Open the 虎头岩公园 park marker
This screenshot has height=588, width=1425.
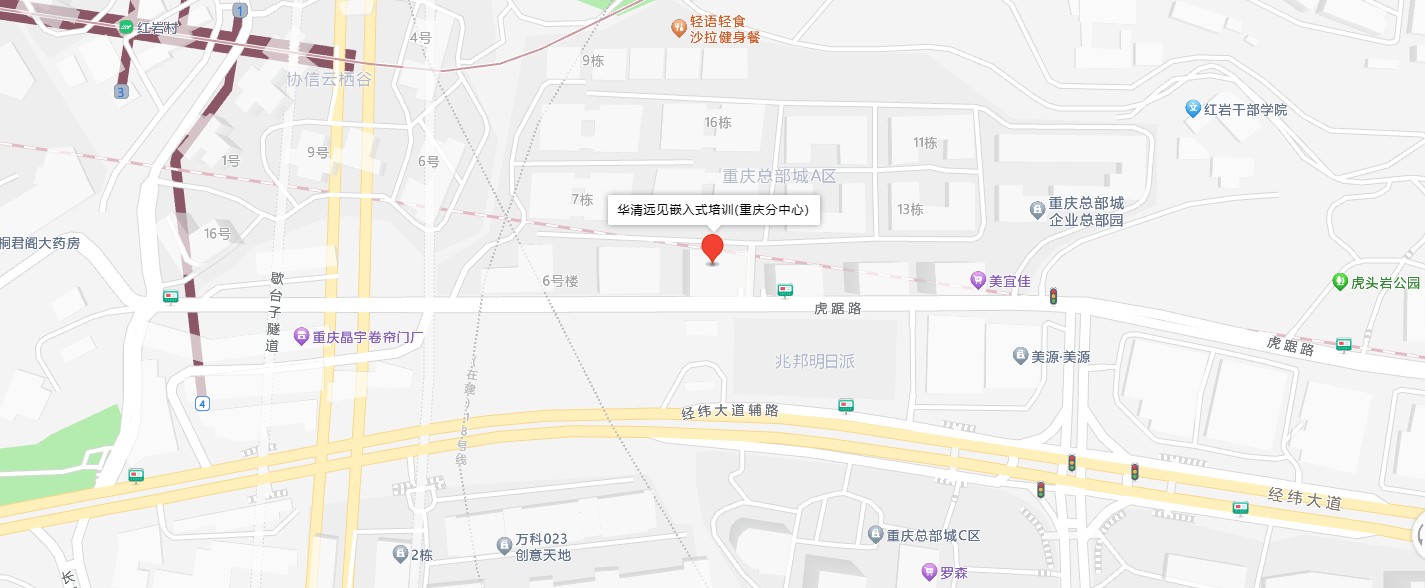coord(1340,282)
